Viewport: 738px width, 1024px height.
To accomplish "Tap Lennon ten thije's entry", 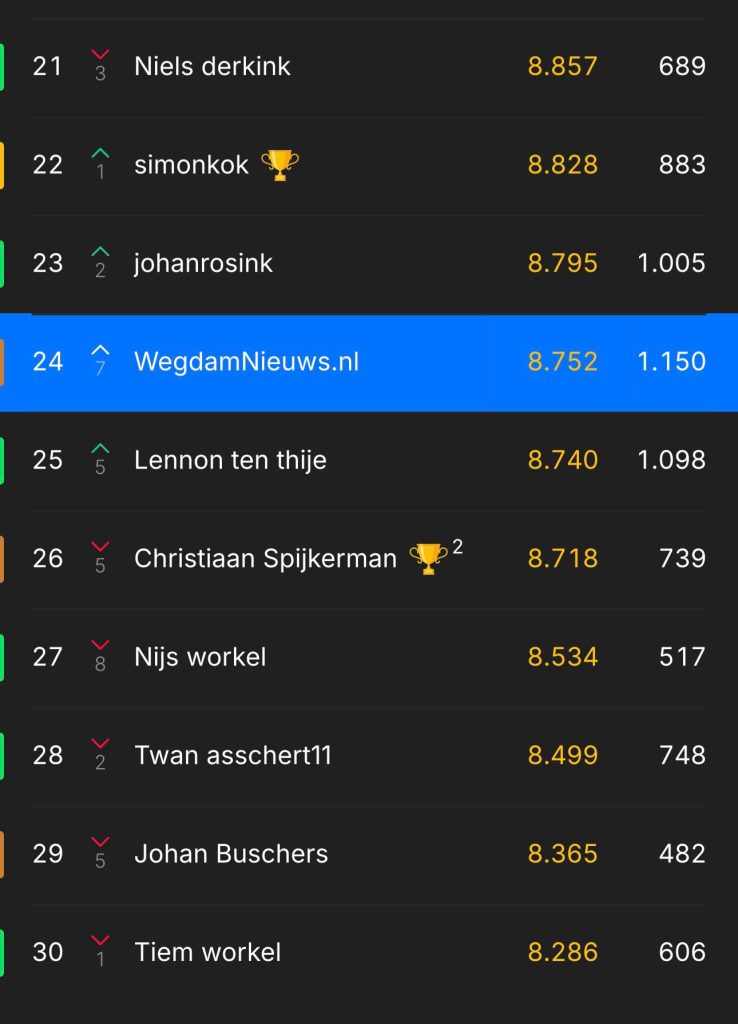I will pos(230,460).
